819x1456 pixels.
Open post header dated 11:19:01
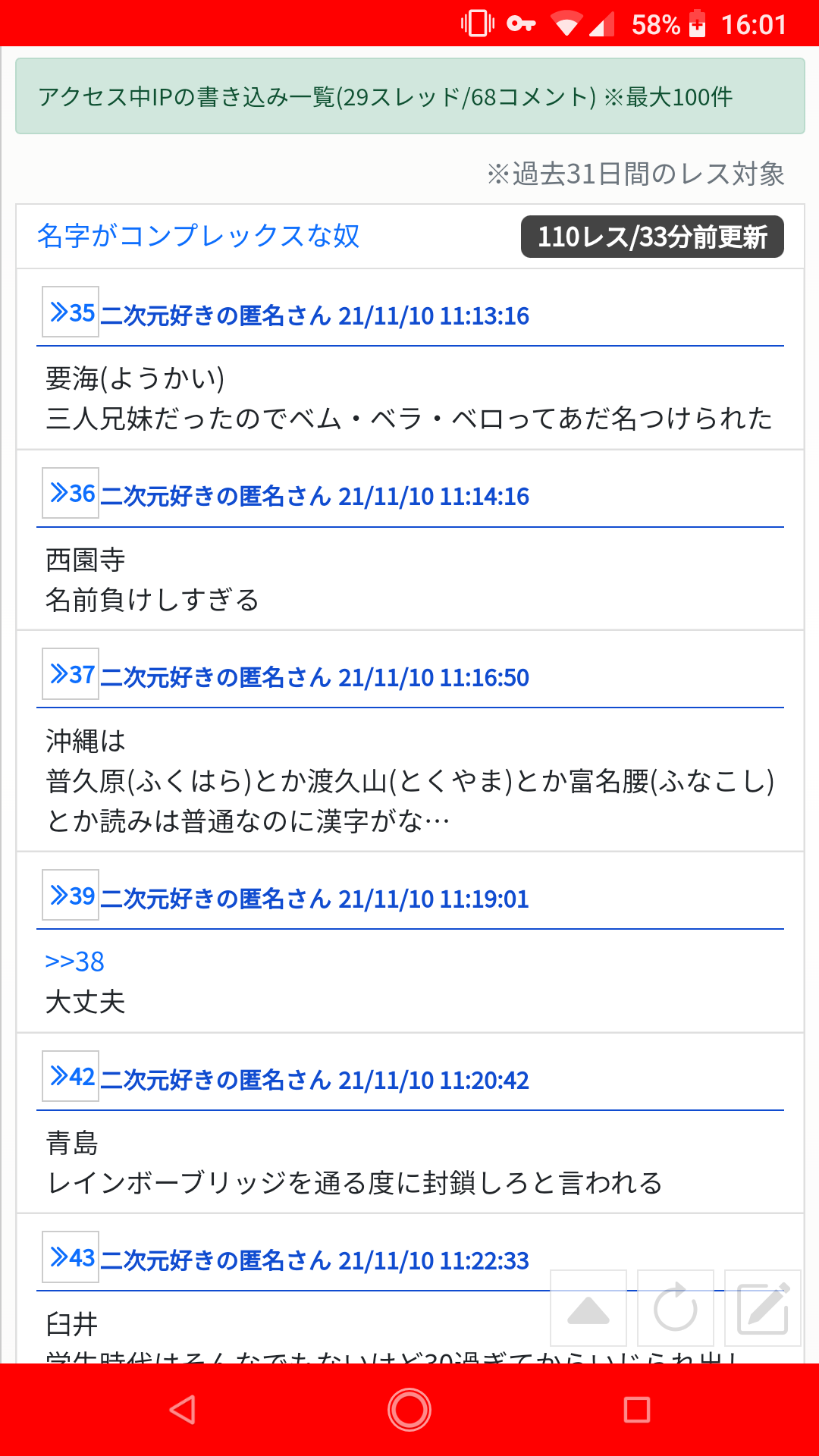pyautogui.click(x=315, y=899)
